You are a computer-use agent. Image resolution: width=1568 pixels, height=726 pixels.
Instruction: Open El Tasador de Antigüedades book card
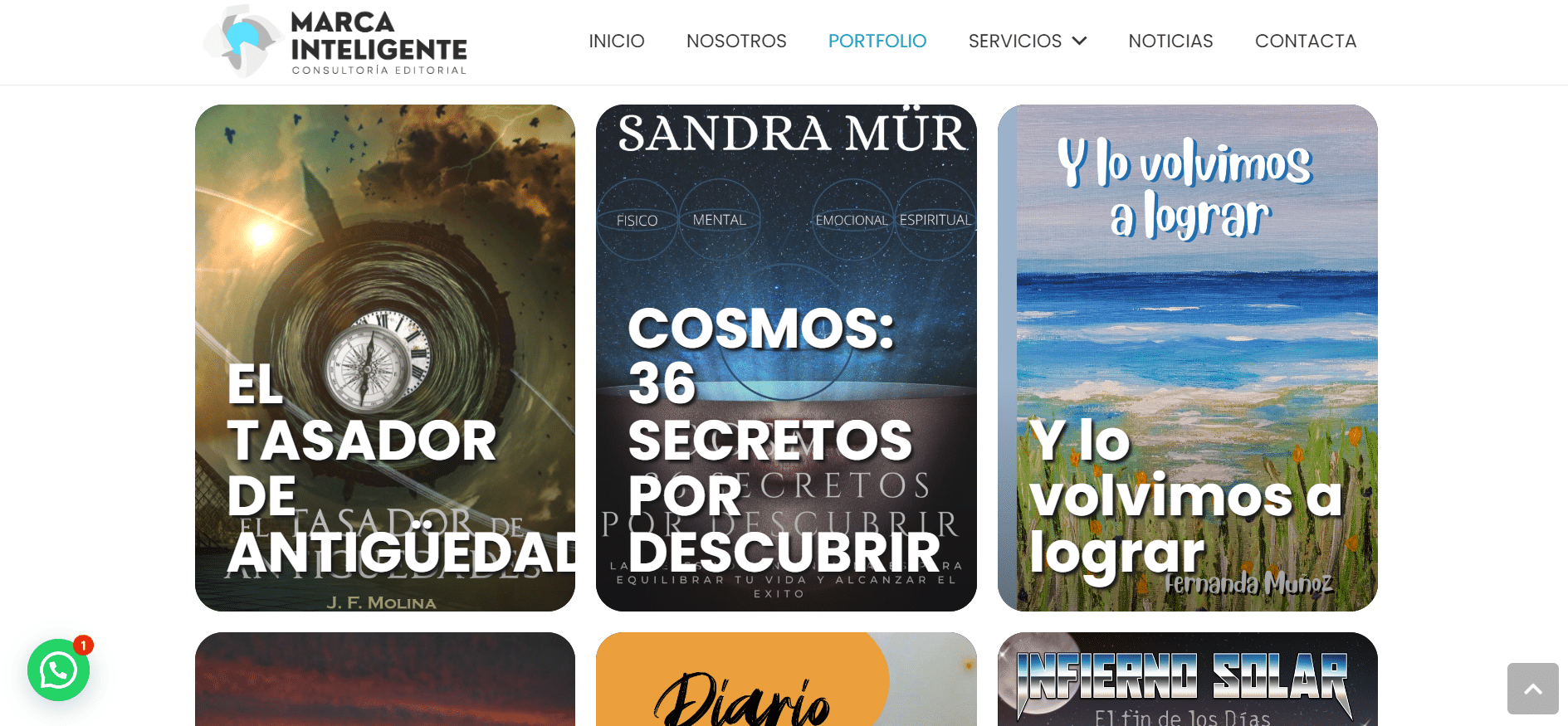coord(385,357)
